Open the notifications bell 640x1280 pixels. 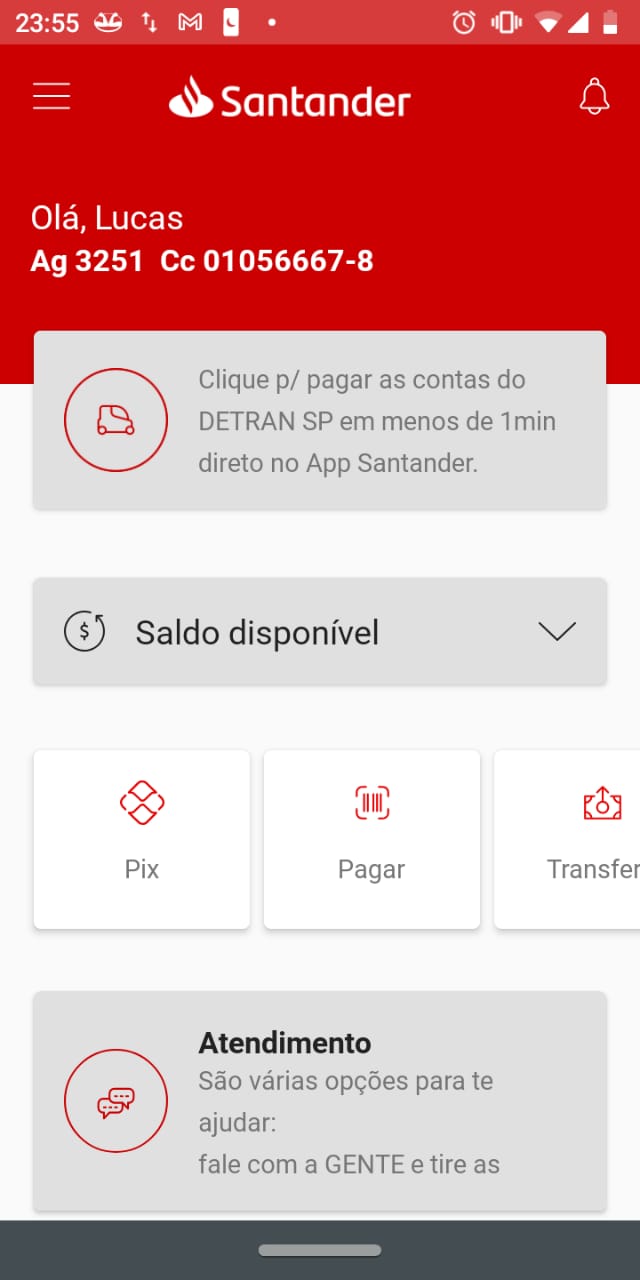pos(594,97)
